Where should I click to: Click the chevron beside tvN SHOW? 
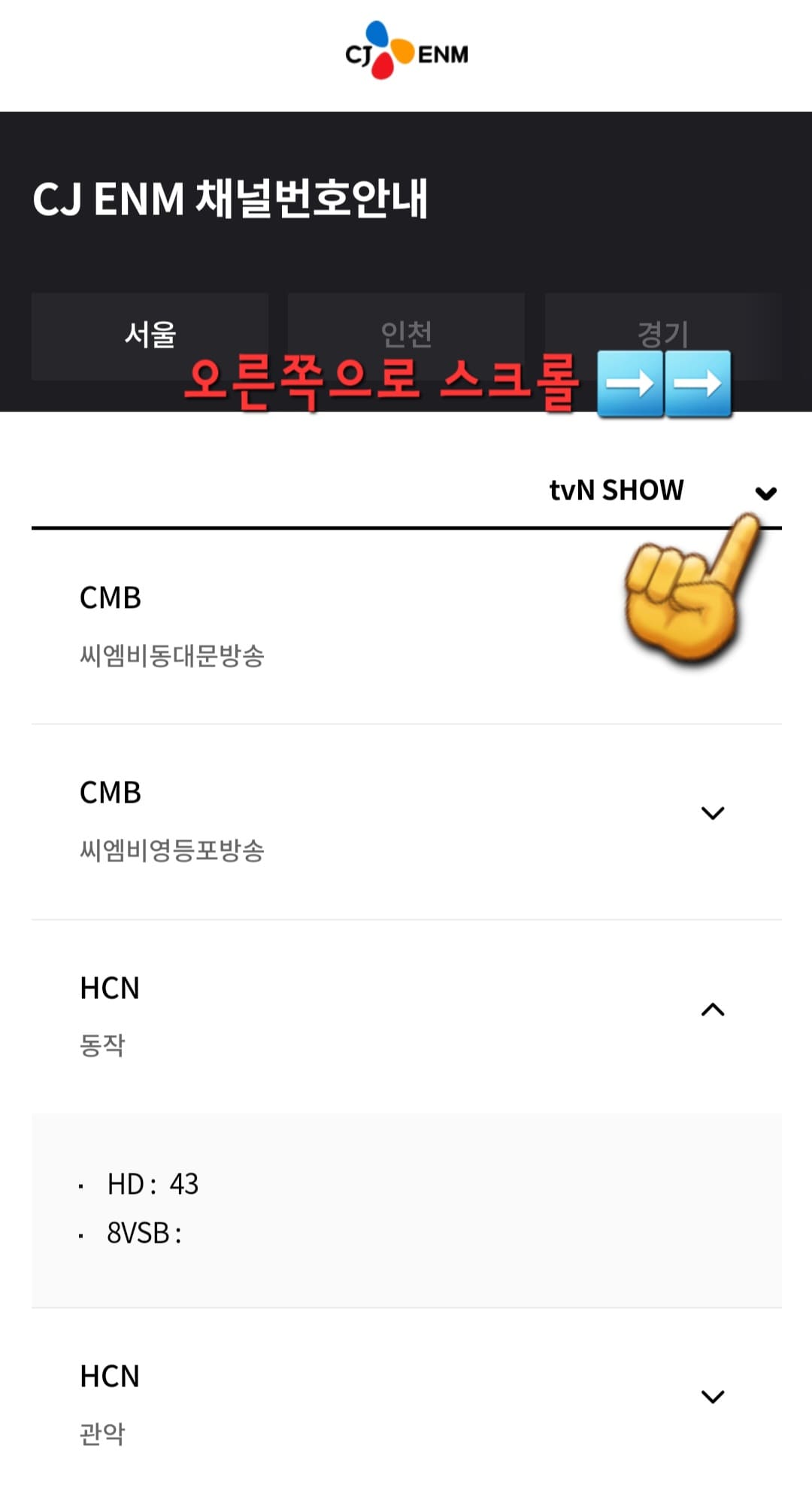coord(765,493)
